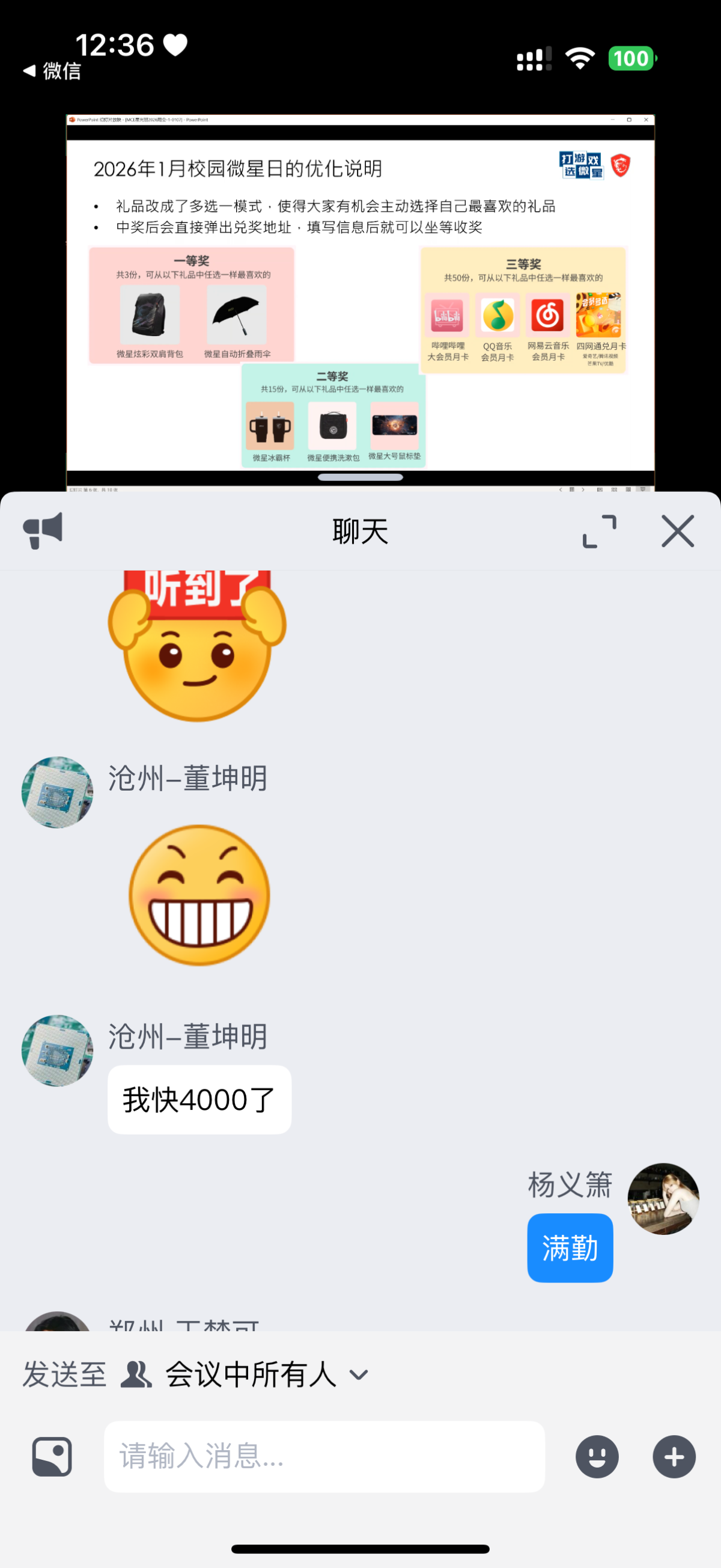Tap 沧州-董坤明's avatar beside 我快4000了
Image resolution: width=721 pixels, height=1568 pixels.
[x=57, y=1050]
